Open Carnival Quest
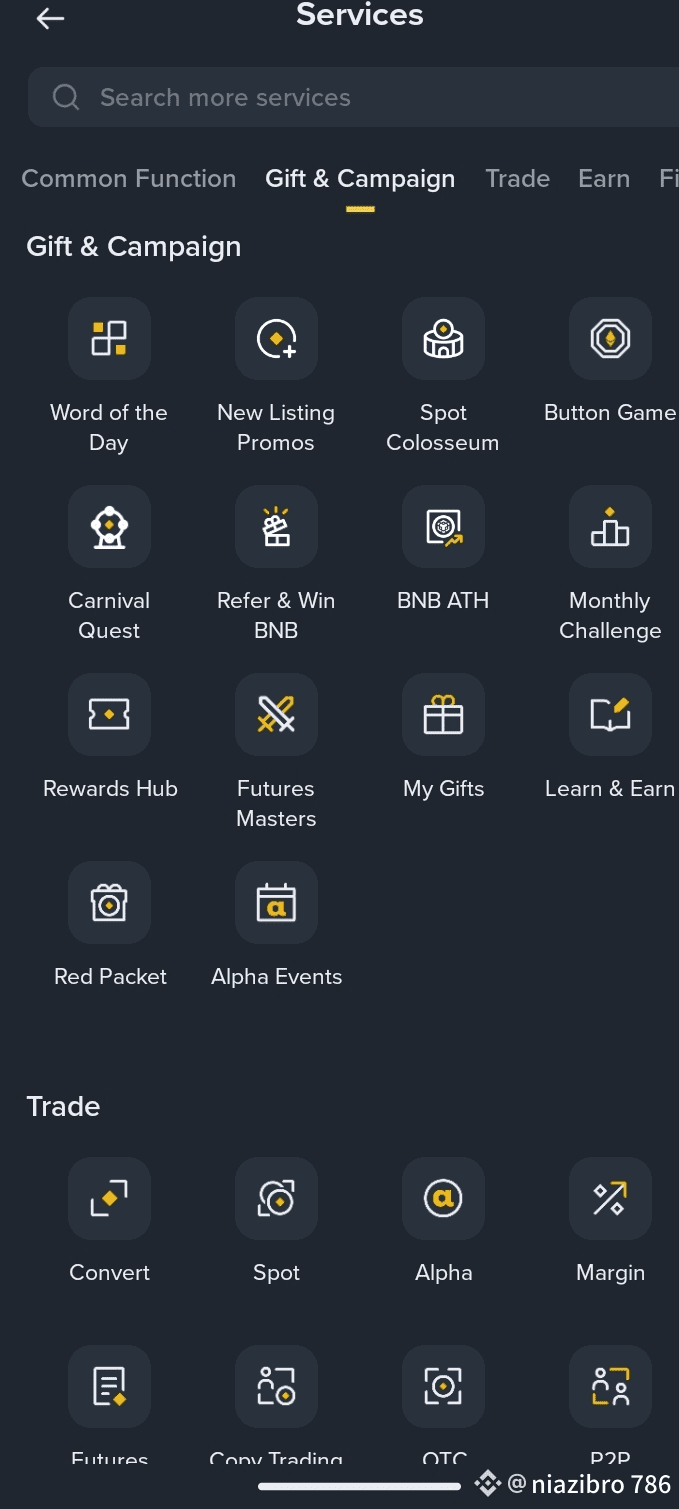The image size is (679, 1509). 109,528
